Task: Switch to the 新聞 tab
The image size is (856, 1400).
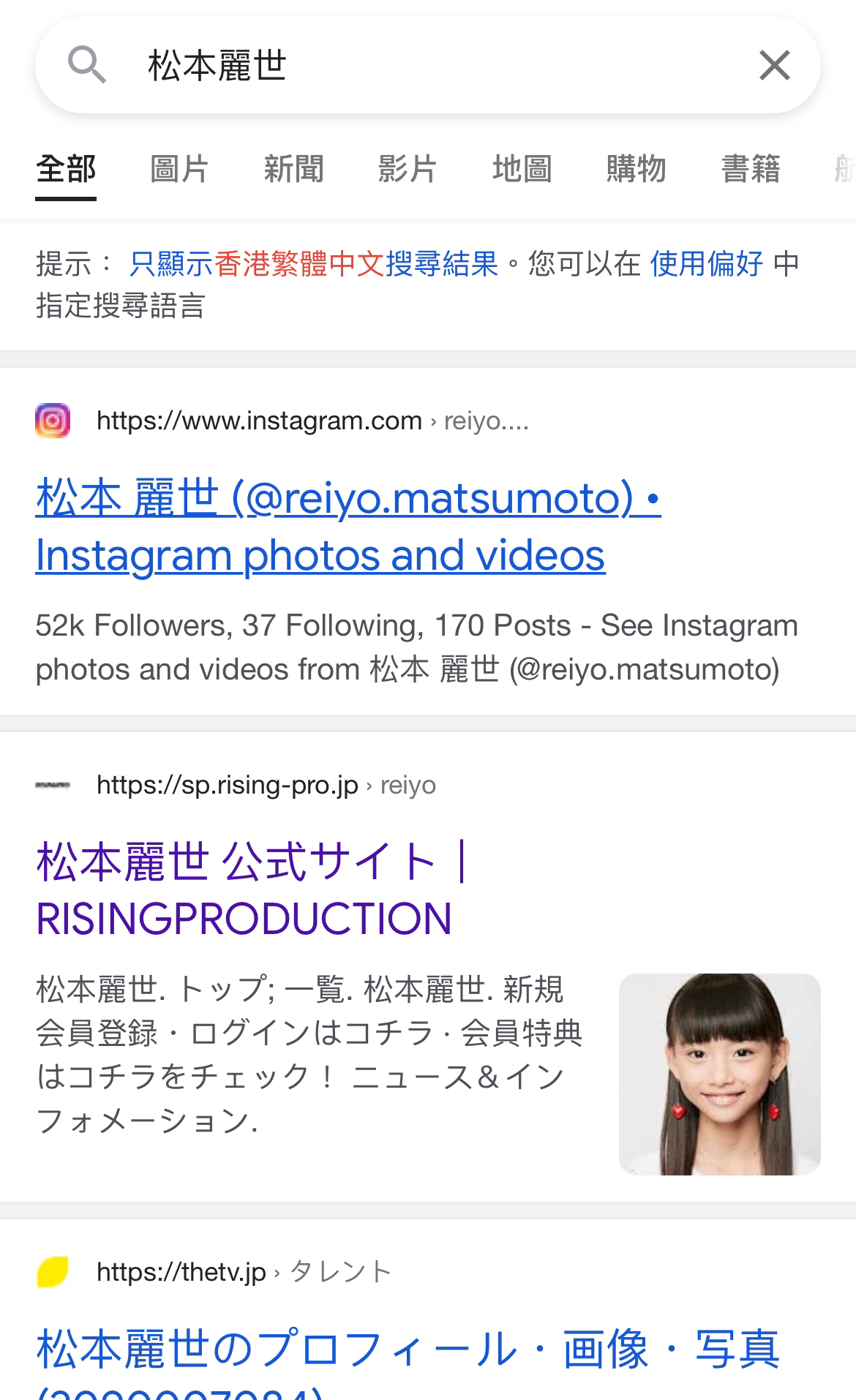Action: (x=293, y=169)
